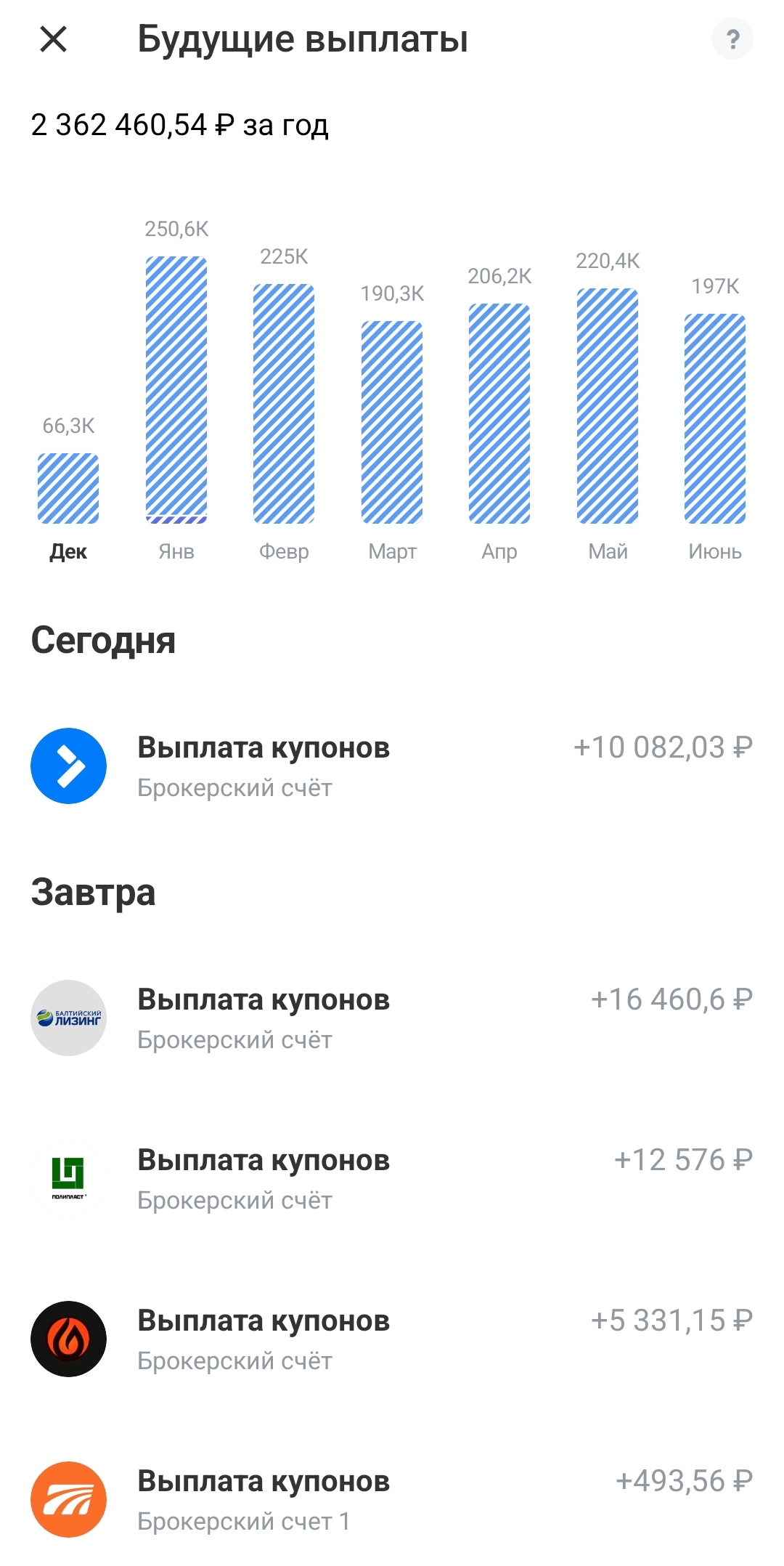Select the Дек bar in the chart

(x=68, y=488)
